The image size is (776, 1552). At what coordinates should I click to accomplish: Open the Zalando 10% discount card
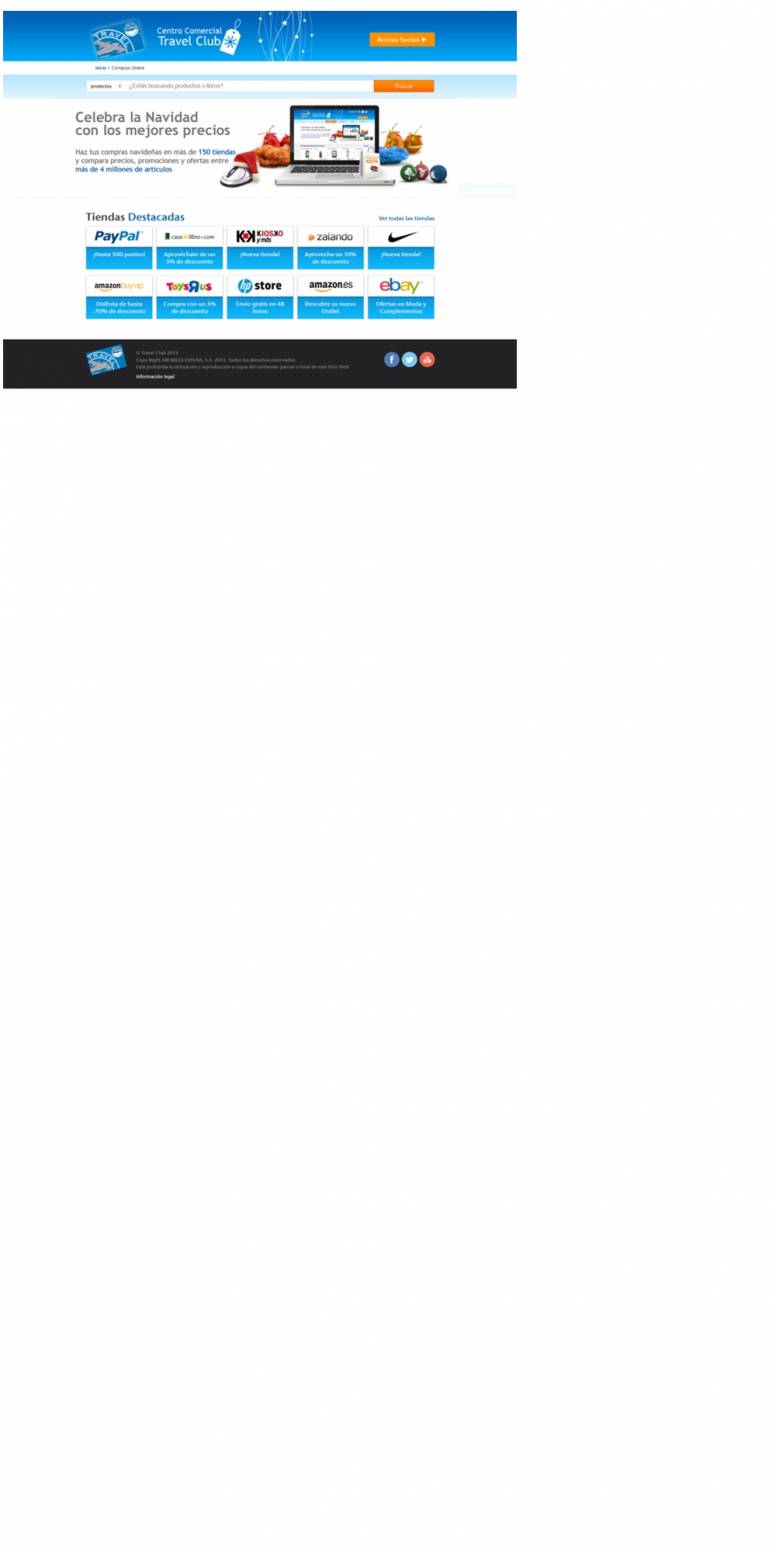pyautogui.click(x=330, y=247)
